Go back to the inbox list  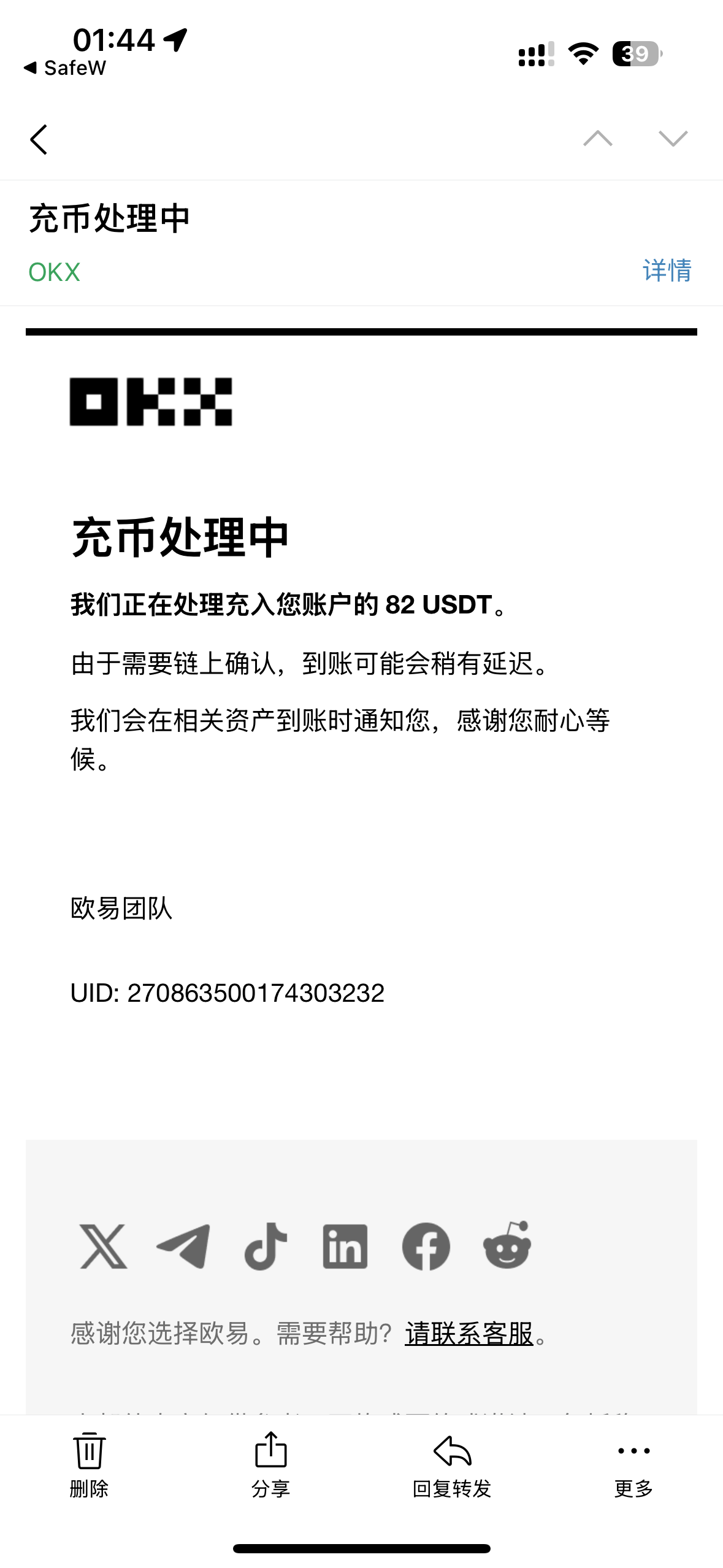(39, 139)
